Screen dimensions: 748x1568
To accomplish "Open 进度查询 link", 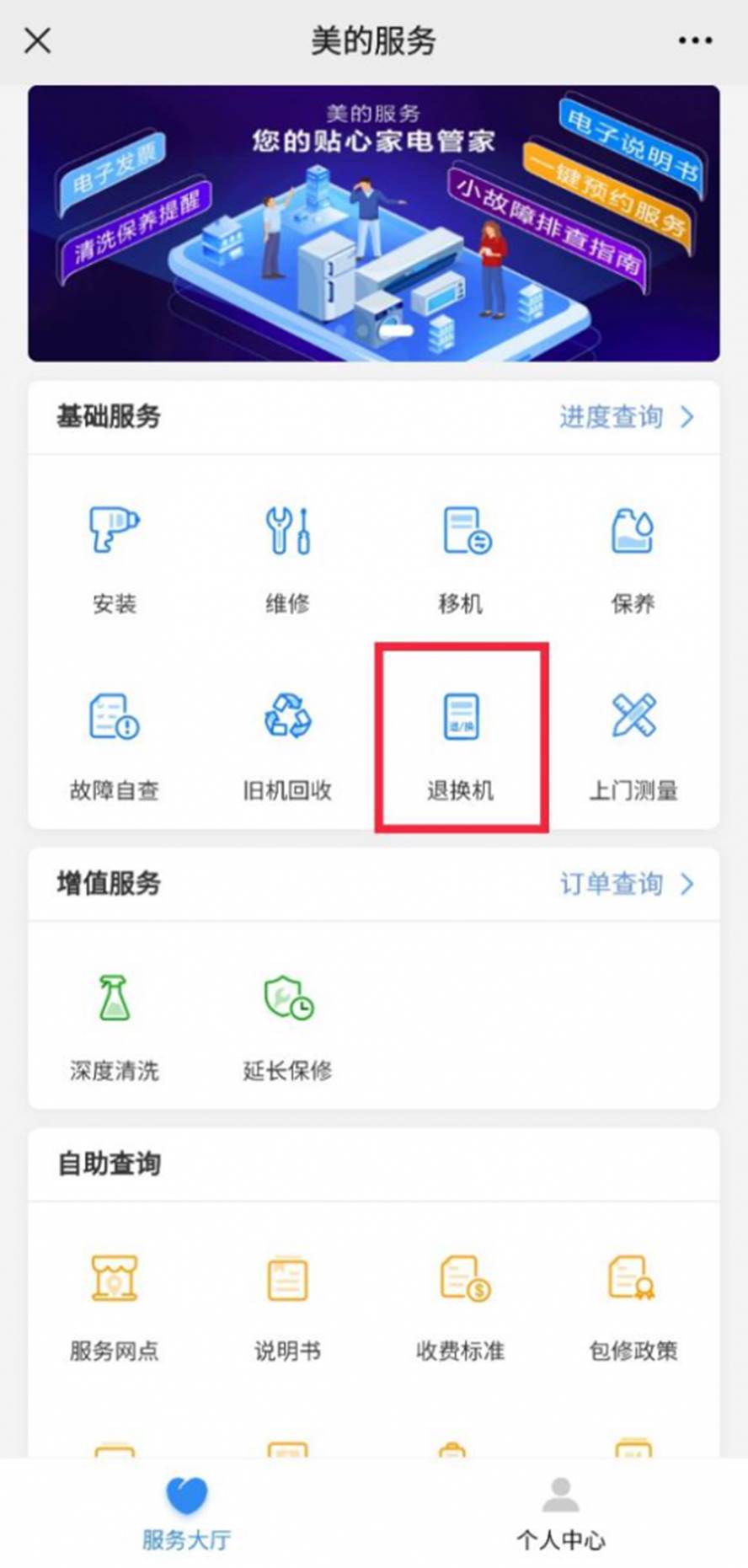I will (627, 416).
